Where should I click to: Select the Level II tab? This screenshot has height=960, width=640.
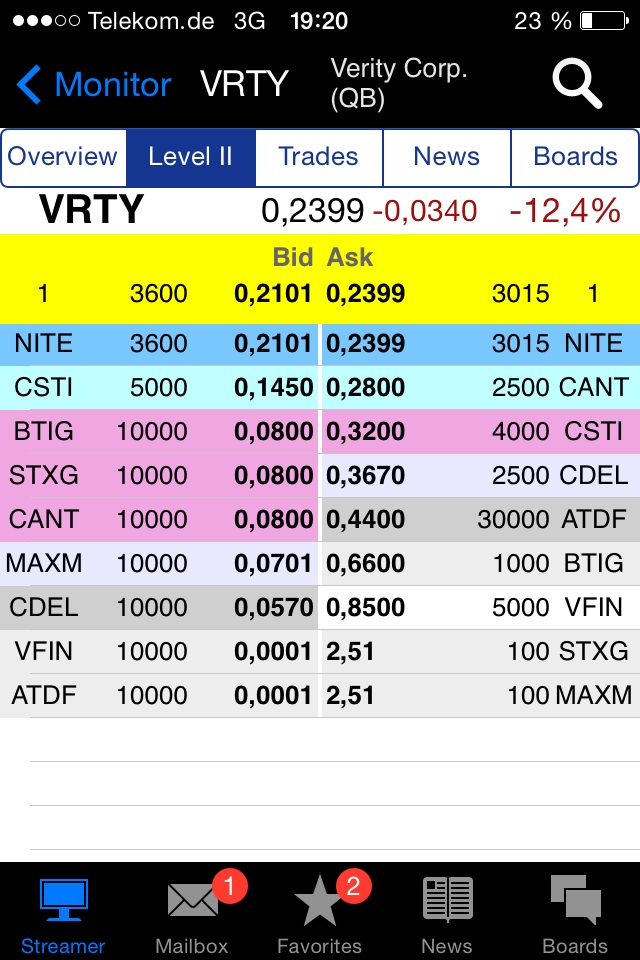pyautogui.click(x=190, y=157)
